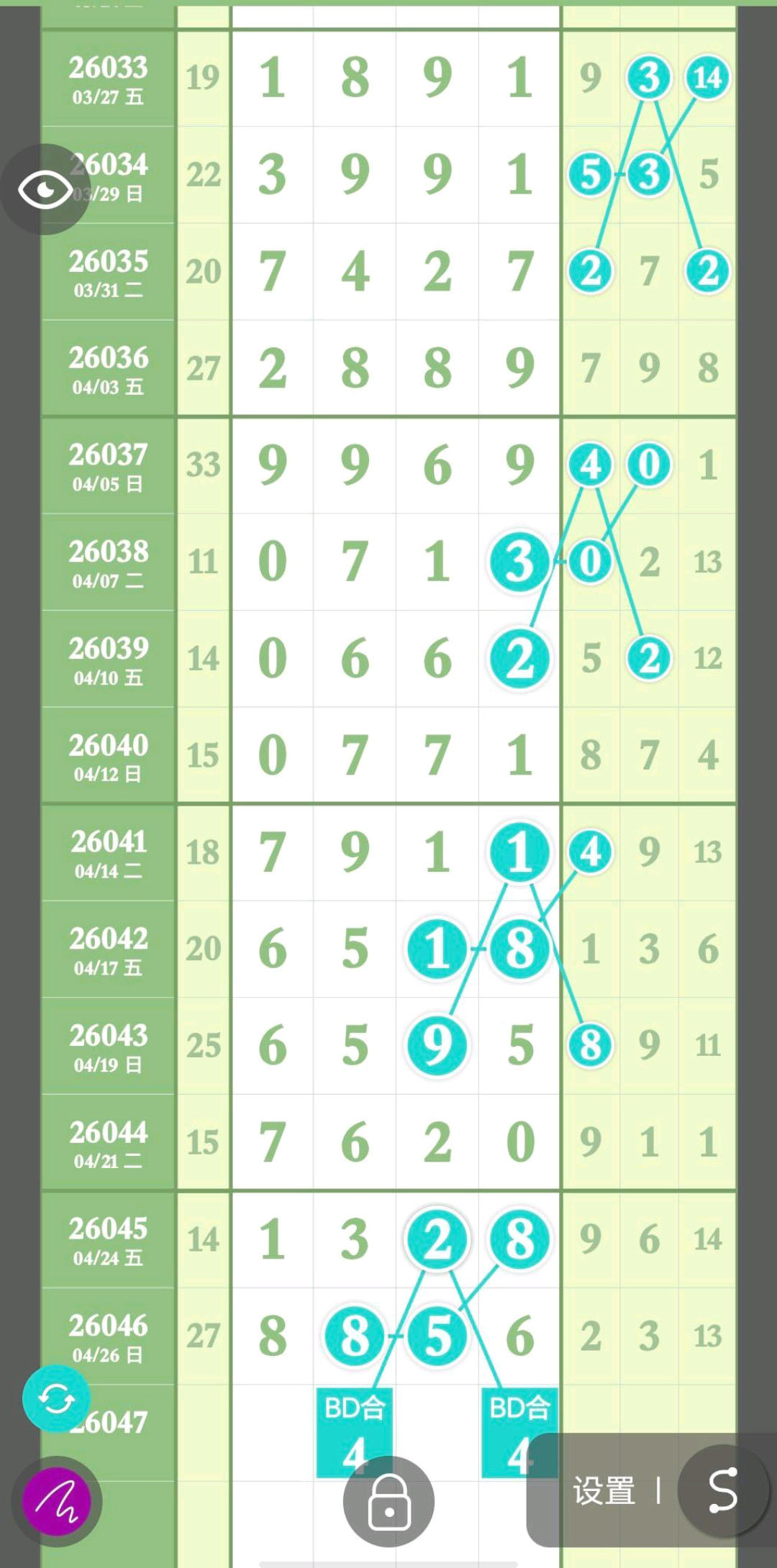This screenshot has height=1568, width=777.
Task: Open the purple drawing pen tool
Action: tap(56, 1502)
